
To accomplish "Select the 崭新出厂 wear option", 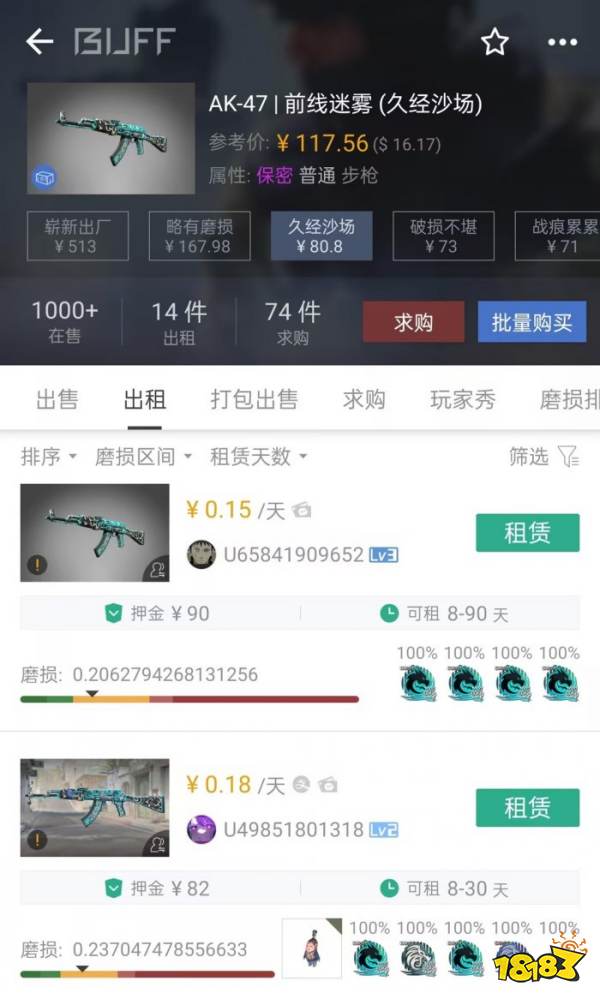I will 76,235.
